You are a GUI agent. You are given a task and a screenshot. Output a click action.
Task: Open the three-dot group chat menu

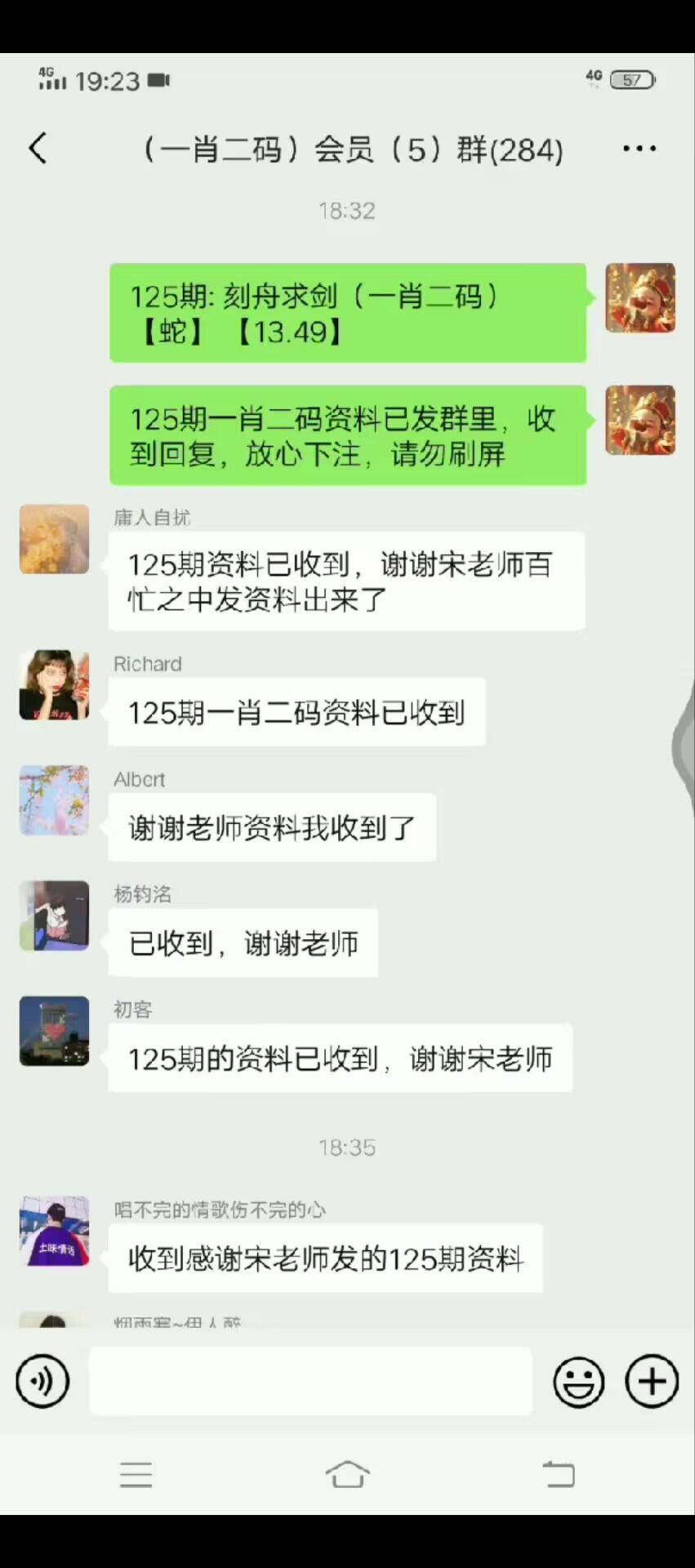[639, 149]
